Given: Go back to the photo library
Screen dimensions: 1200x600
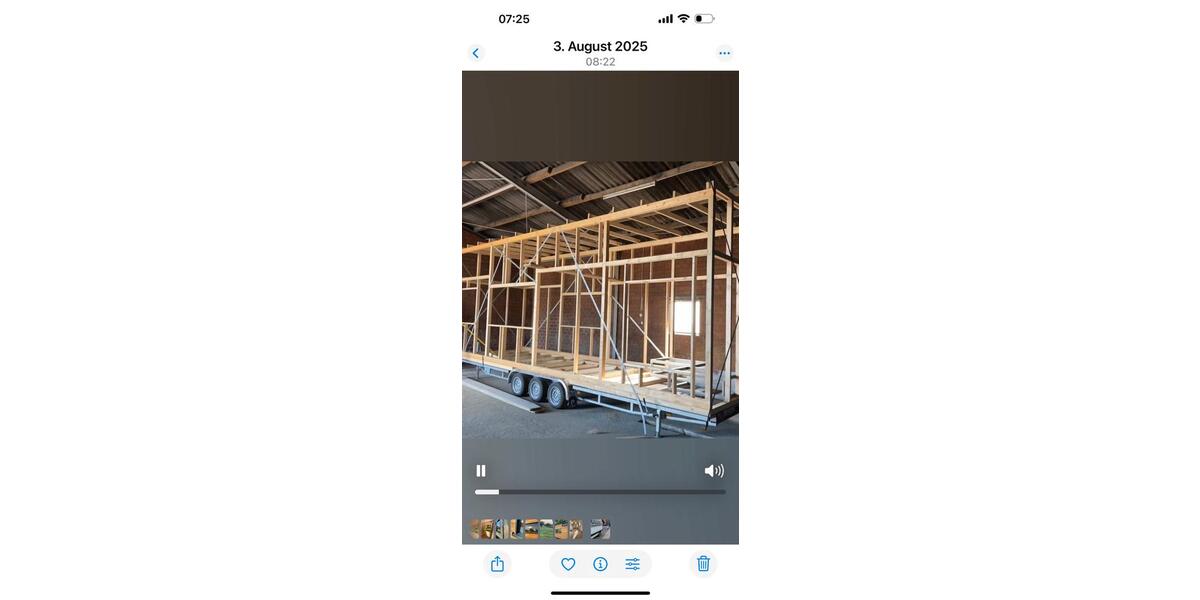Looking at the screenshot, I should 476,53.
